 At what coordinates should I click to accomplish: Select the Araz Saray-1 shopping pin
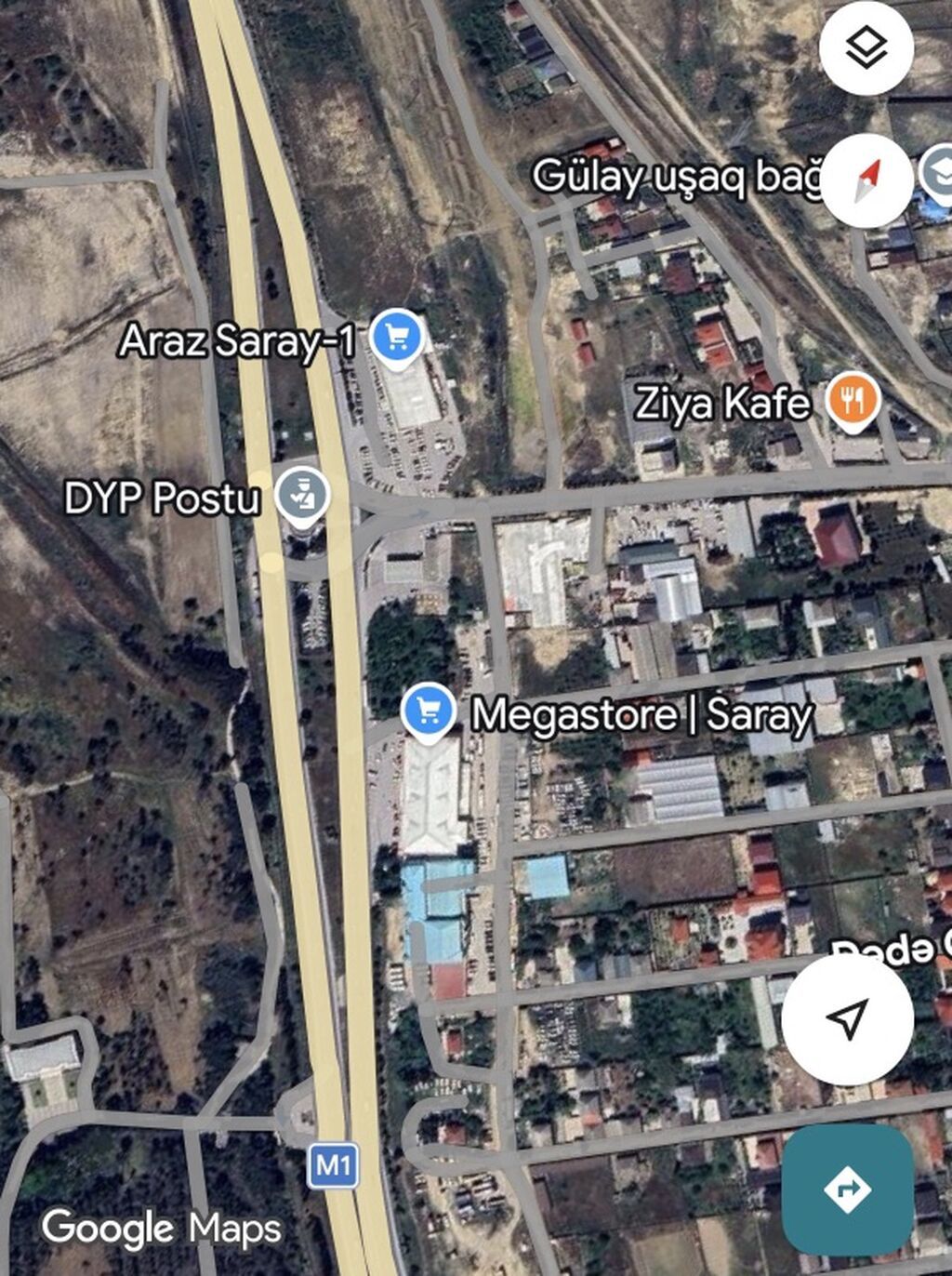click(398, 337)
